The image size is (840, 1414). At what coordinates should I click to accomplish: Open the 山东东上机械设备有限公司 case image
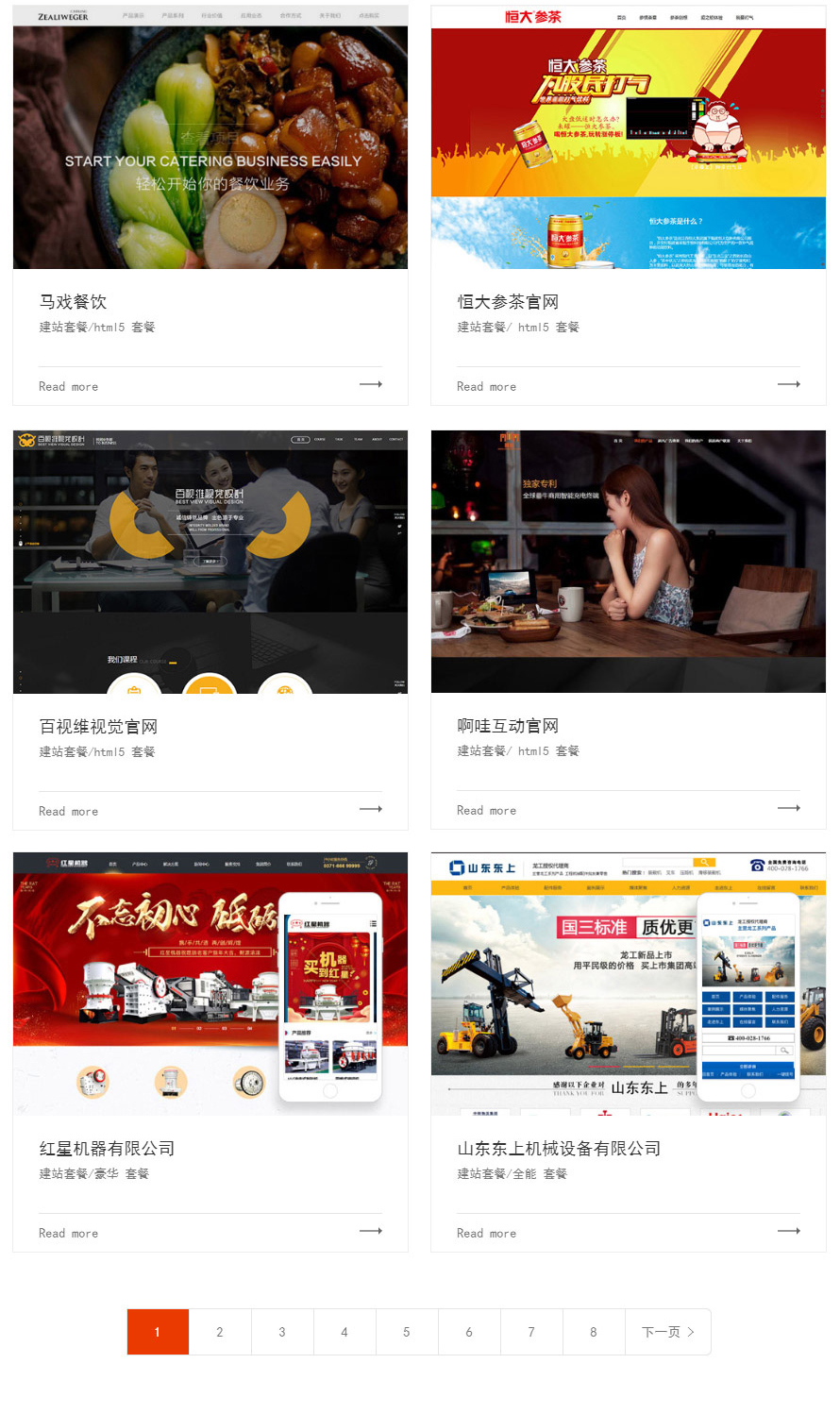629,984
